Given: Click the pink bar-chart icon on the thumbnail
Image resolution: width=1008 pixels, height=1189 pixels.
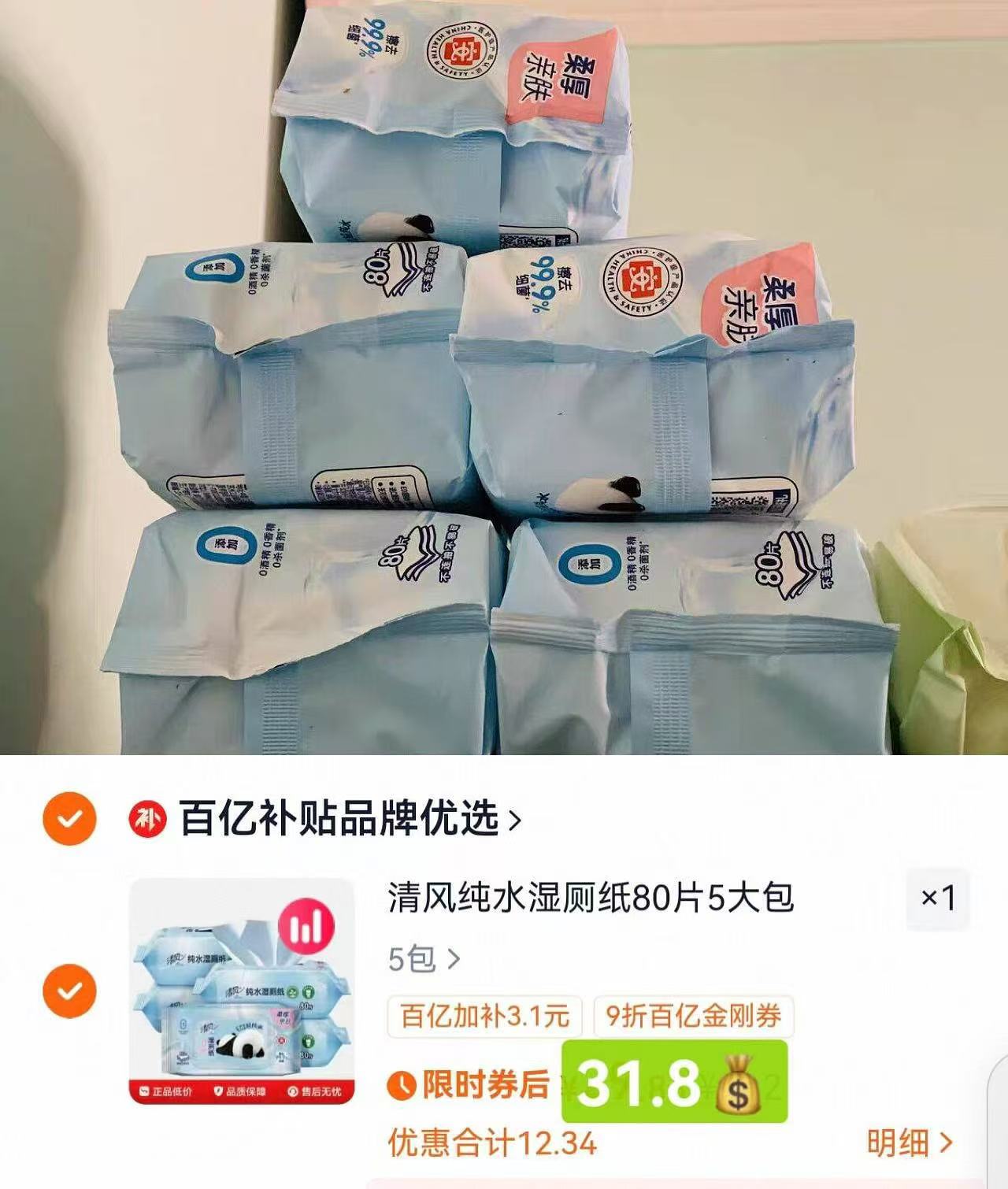Looking at the screenshot, I should (x=304, y=927).
